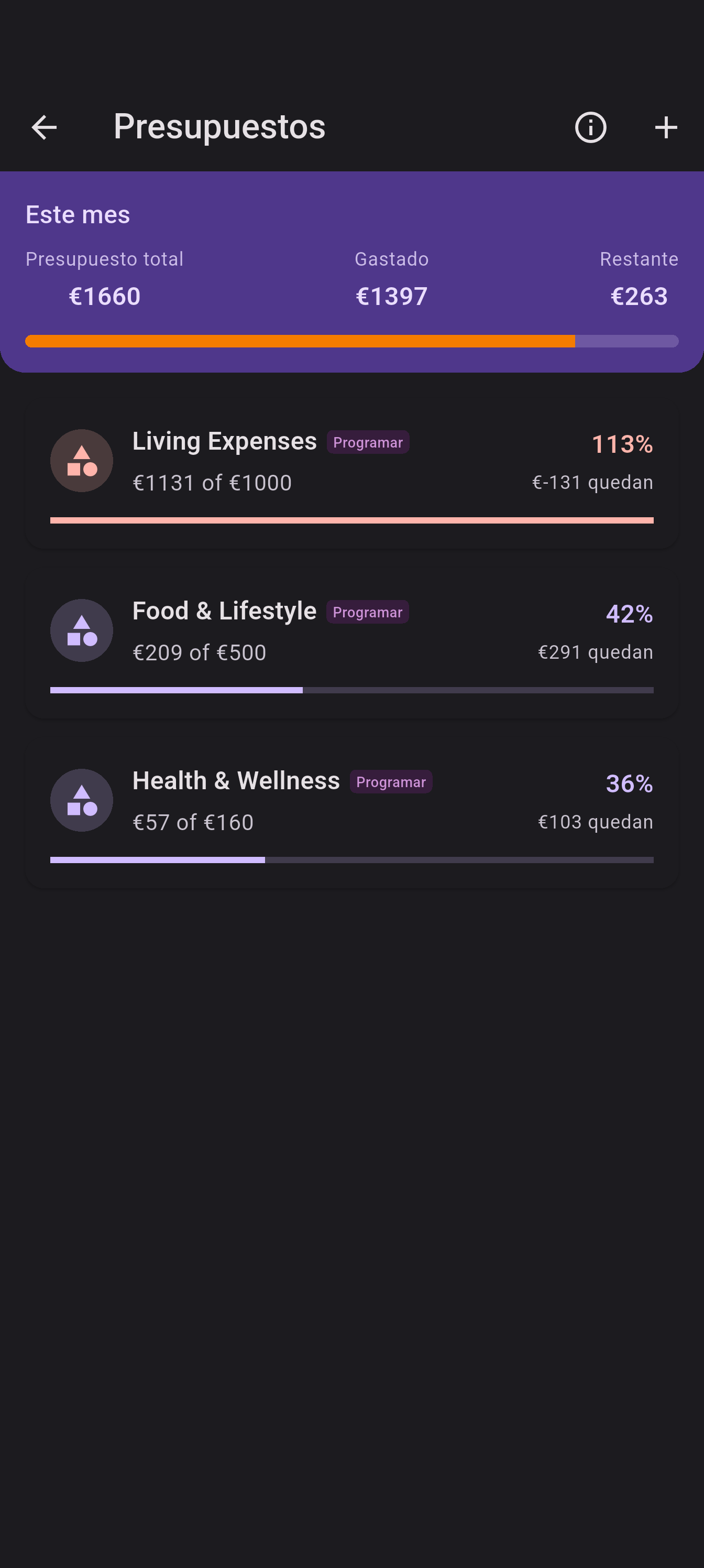The height and width of the screenshot is (1568, 704).
Task: Open the Health & Wellness budget card
Action: (x=351, y=815)
